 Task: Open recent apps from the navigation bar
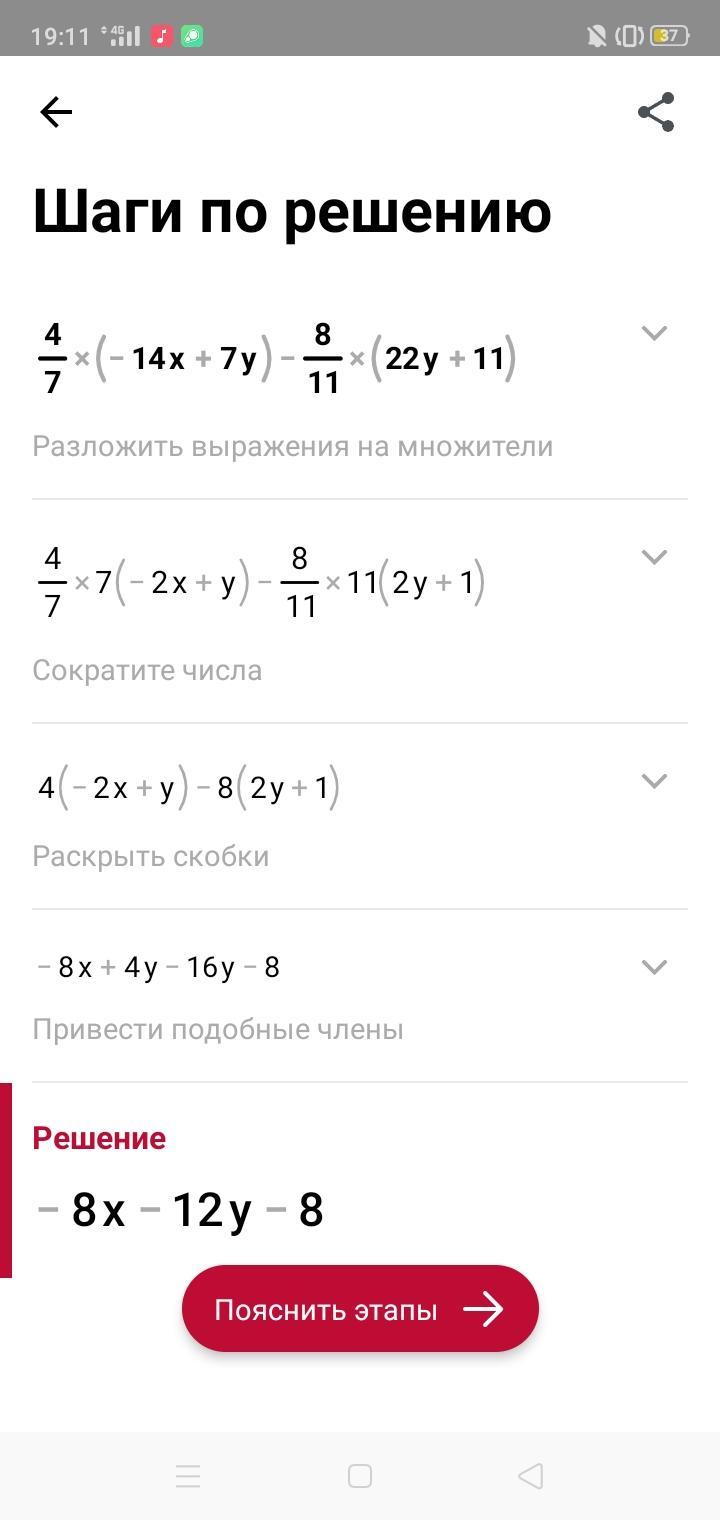tap(188, 1476)
